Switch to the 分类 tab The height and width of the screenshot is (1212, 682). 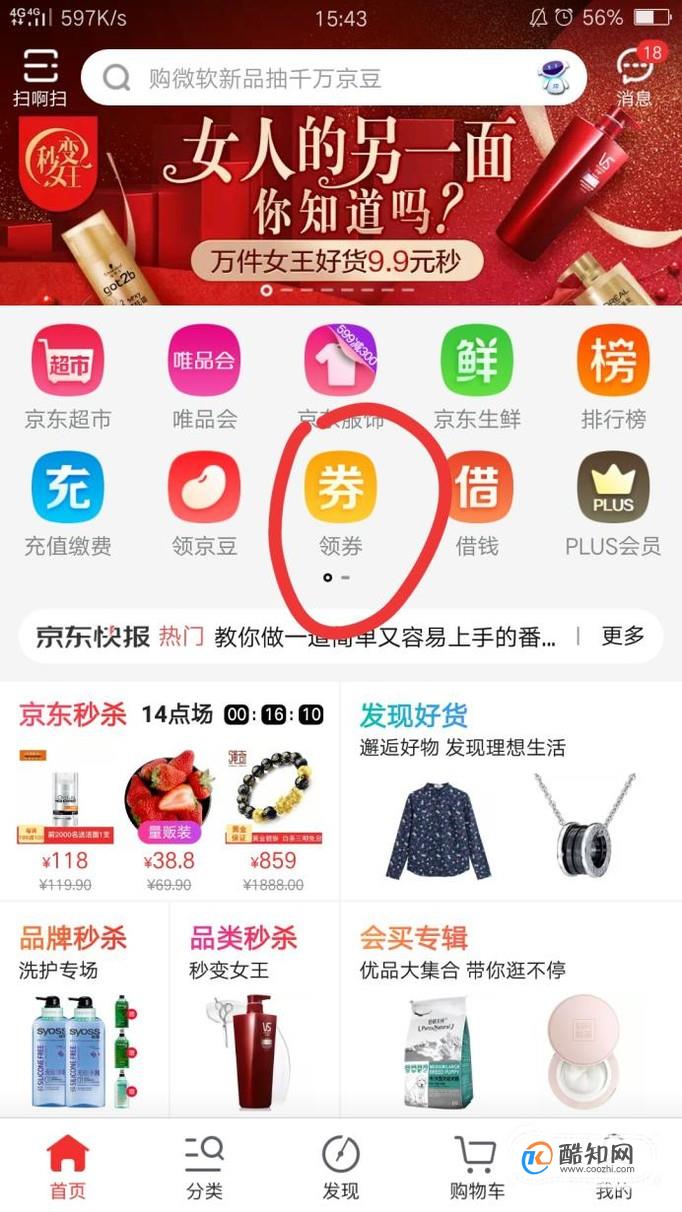(x=204, y=1166)
